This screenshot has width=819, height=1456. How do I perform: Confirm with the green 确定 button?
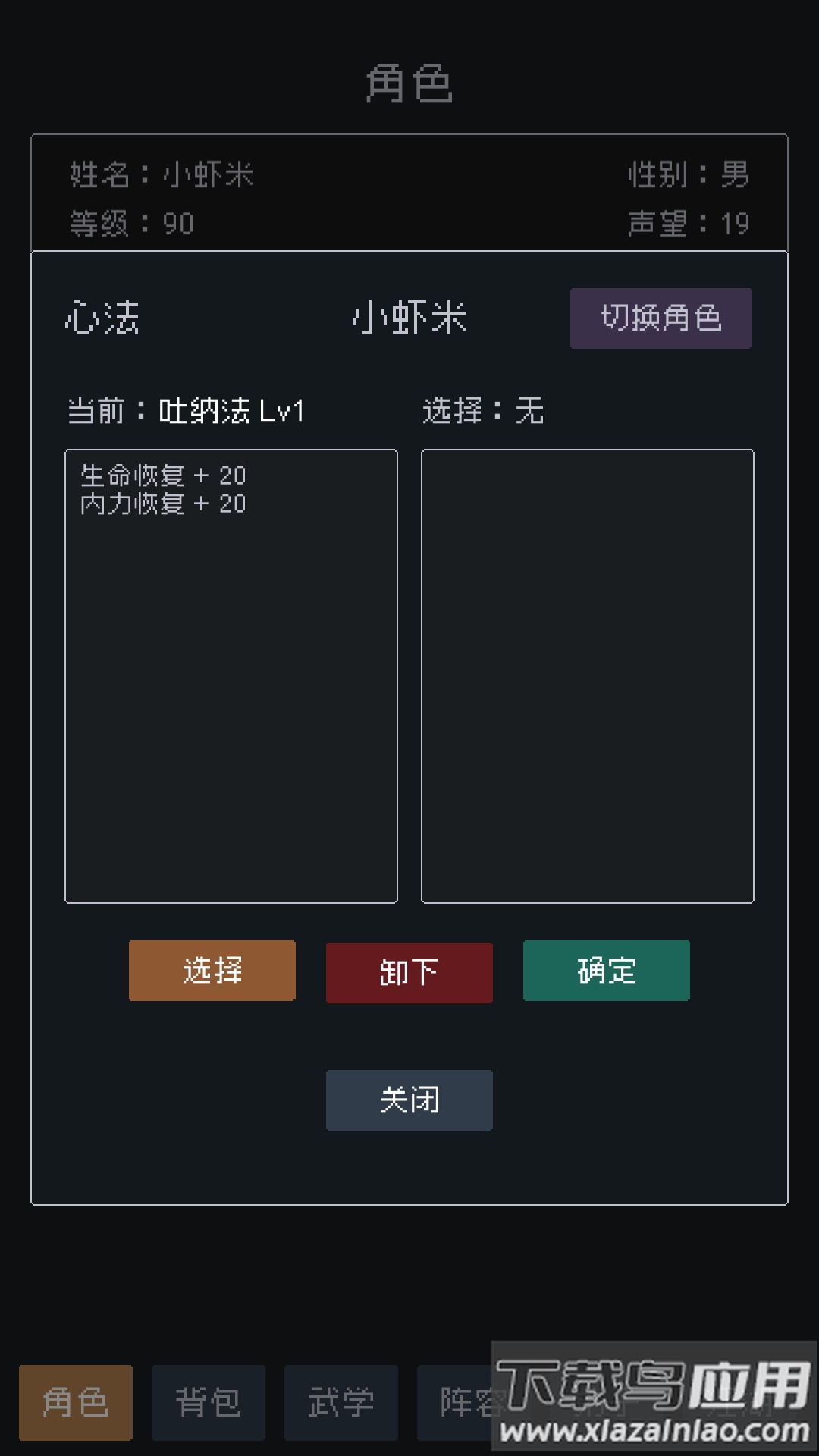(x=606, y=971)
